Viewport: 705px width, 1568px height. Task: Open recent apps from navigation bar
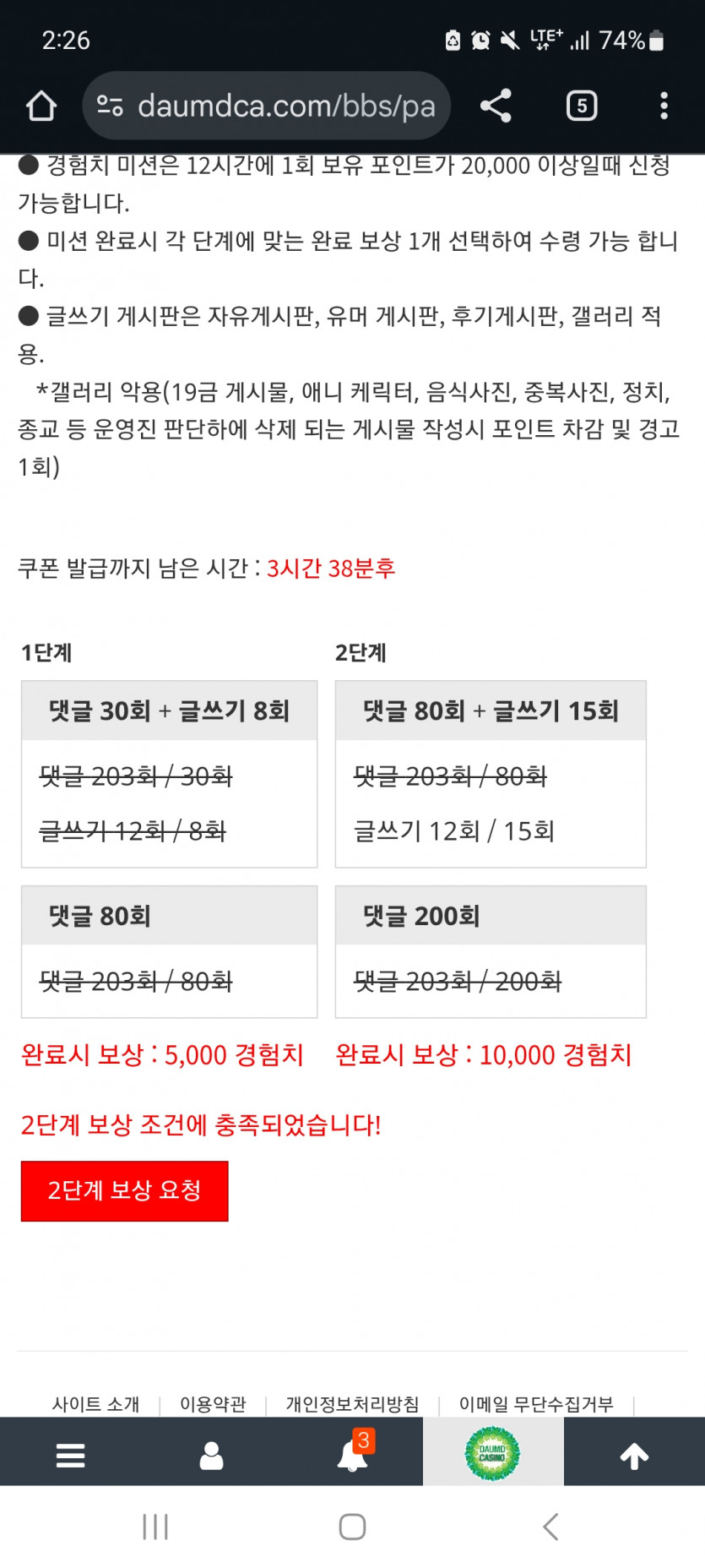pos(155,1527)
